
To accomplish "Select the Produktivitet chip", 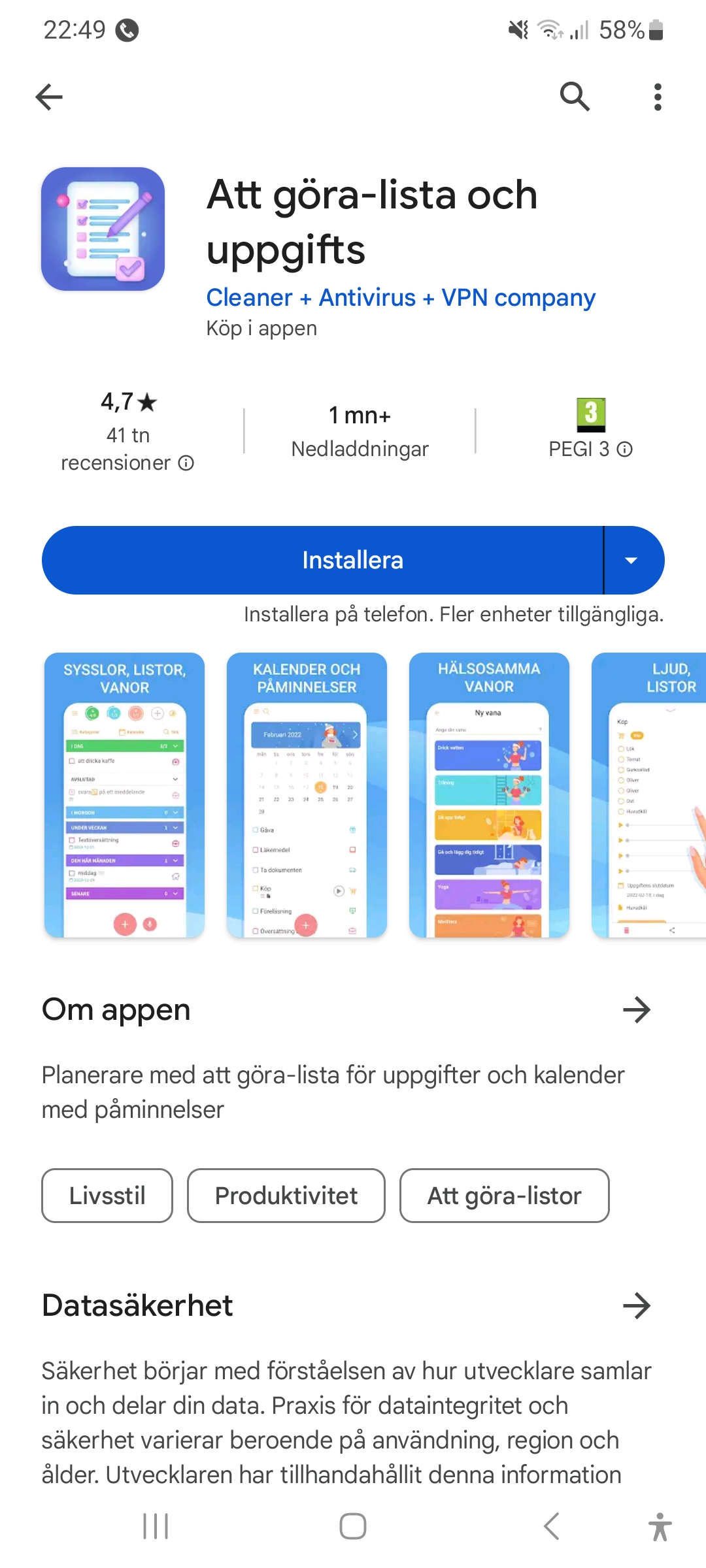I will coord(286,1196).
